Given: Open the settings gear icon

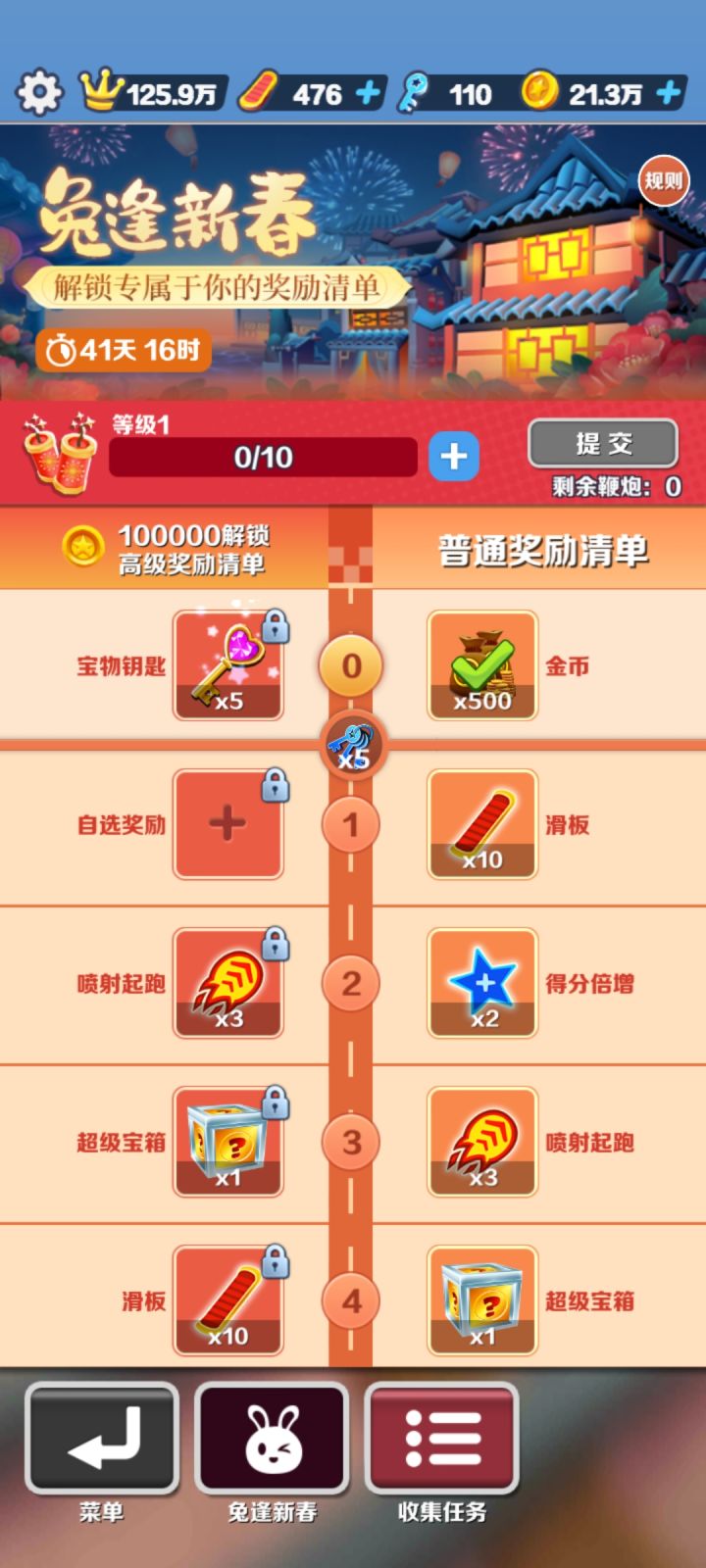Looking at the screenshot, I should pyautogui.click(x=39, y=93).
